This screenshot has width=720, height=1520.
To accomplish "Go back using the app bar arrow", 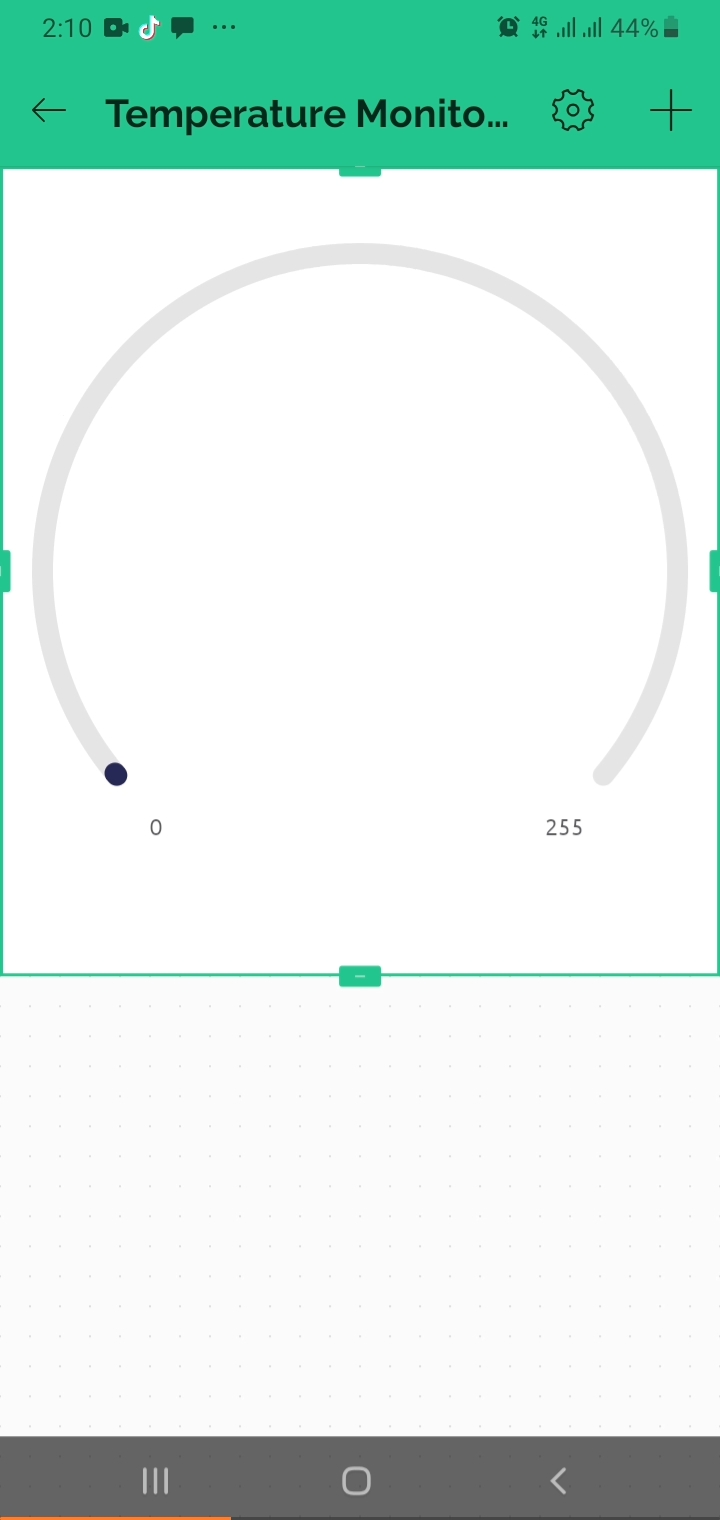I will click(48, 111).
